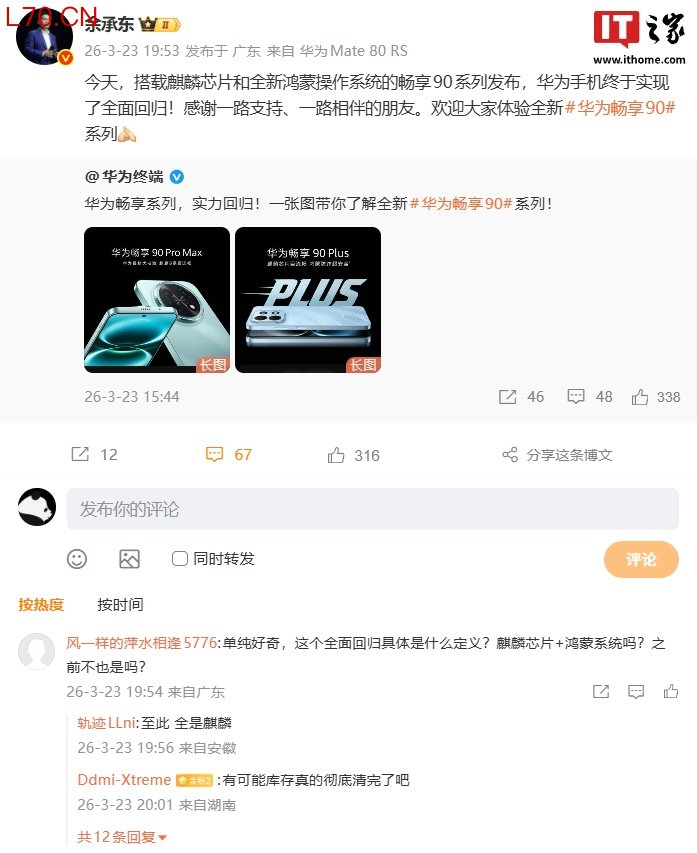Image resolution: width=697 pixels, height=853 pixels.
Task: Open the #华为畅享90# hashtag in 余承东's post
Action: tap(620, 108)
